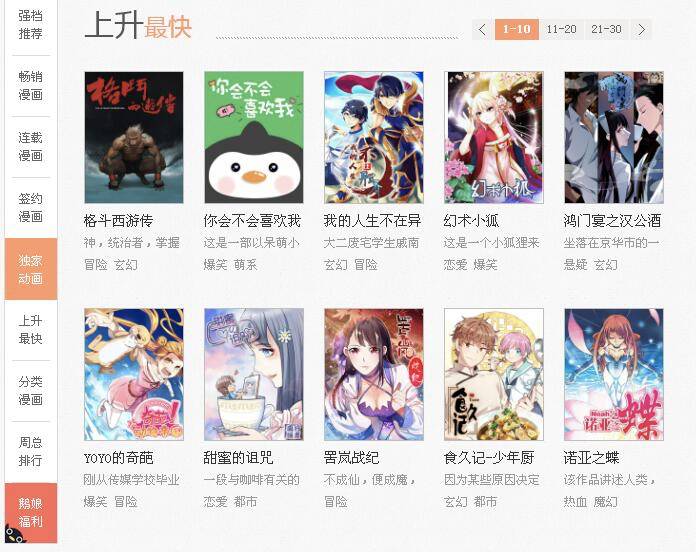Image resolution: width=696 pixels, height=552 pixels.
Task: Open the comic 你会不会喜欢我
Action: pos(253,137)
